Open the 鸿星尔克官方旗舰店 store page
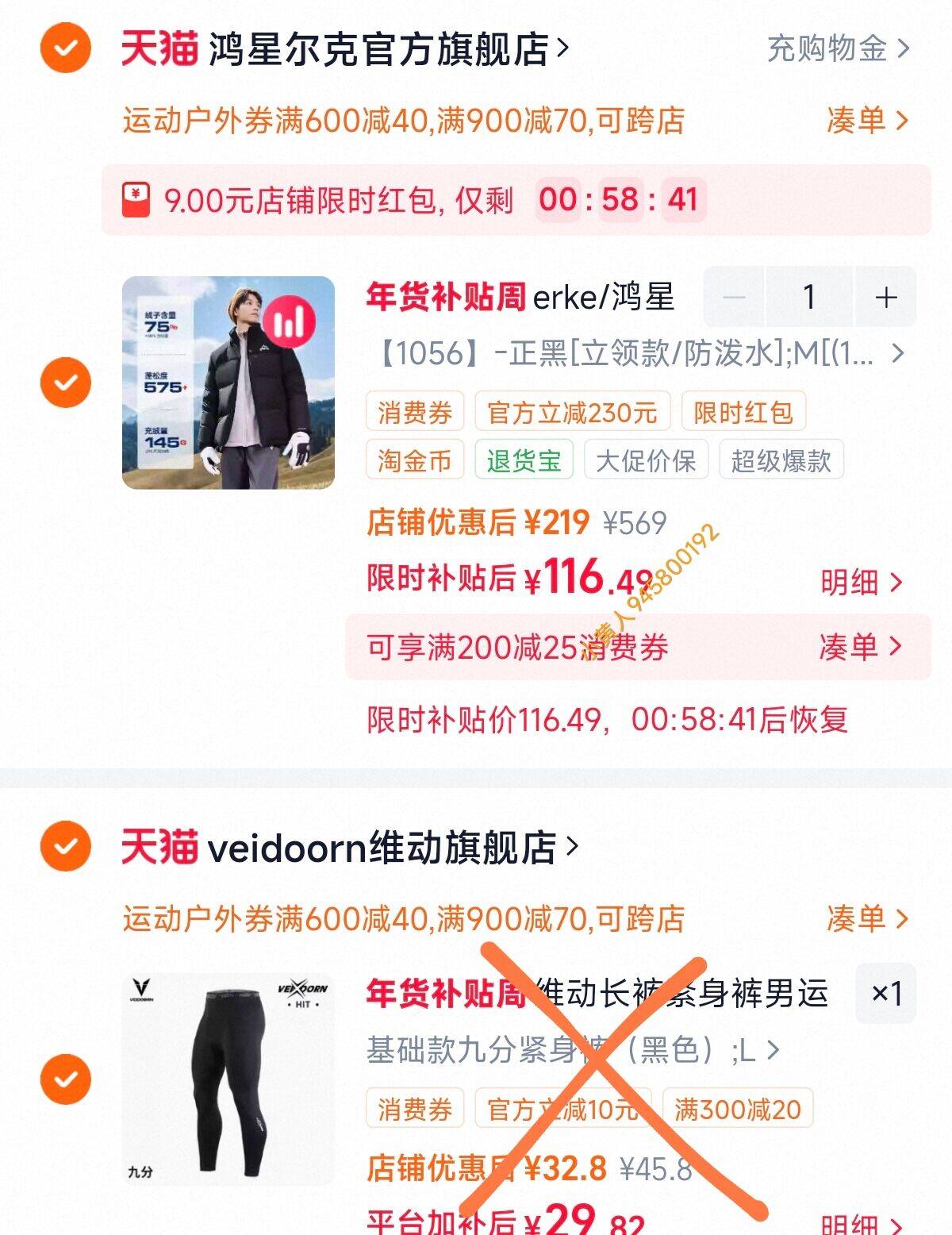Image resolution: width=952 pixels, height=1235 pixels. click(379, 49)
